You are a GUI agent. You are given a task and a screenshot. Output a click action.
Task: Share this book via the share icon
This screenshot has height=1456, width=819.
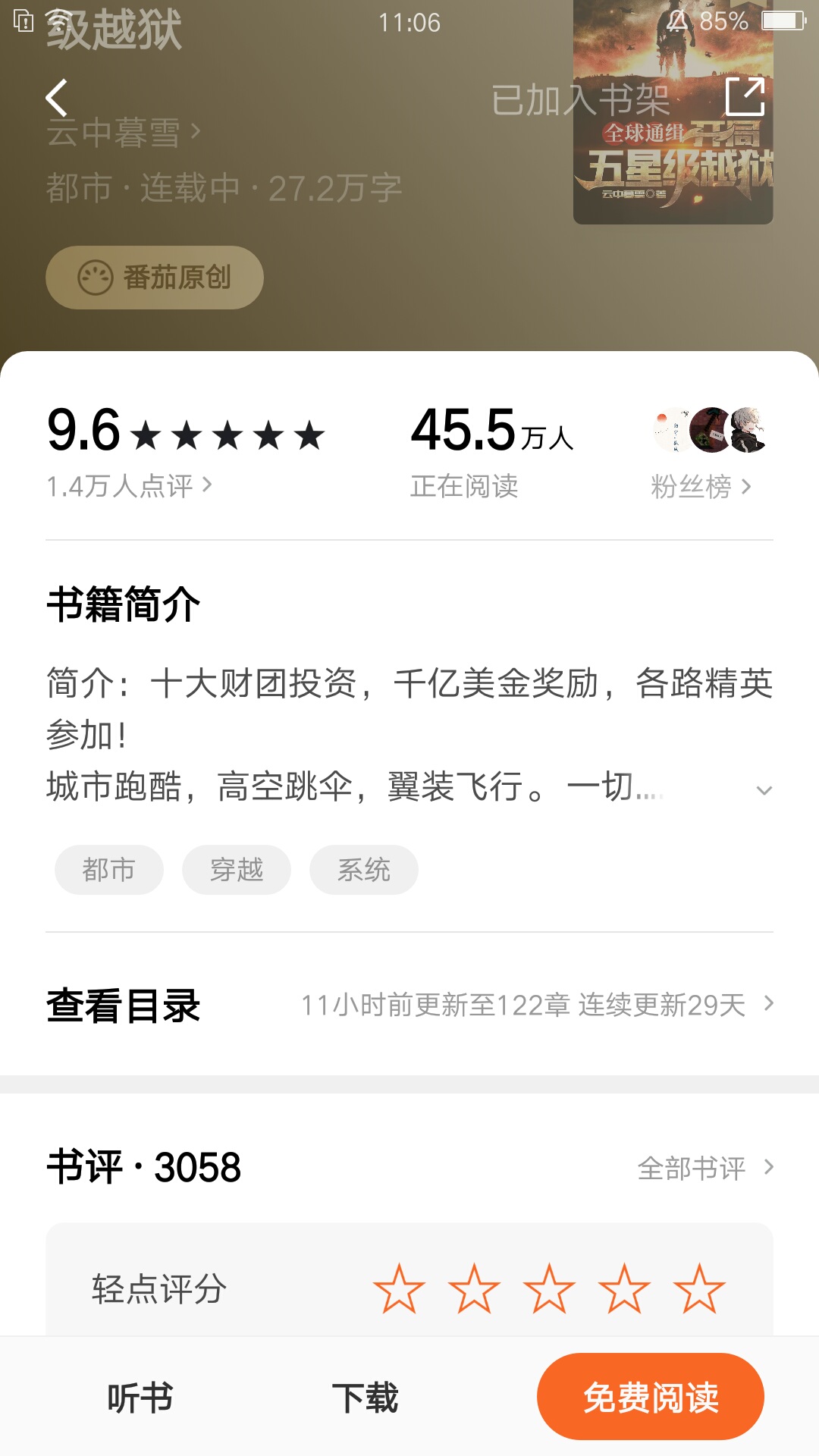pos(745,96)
